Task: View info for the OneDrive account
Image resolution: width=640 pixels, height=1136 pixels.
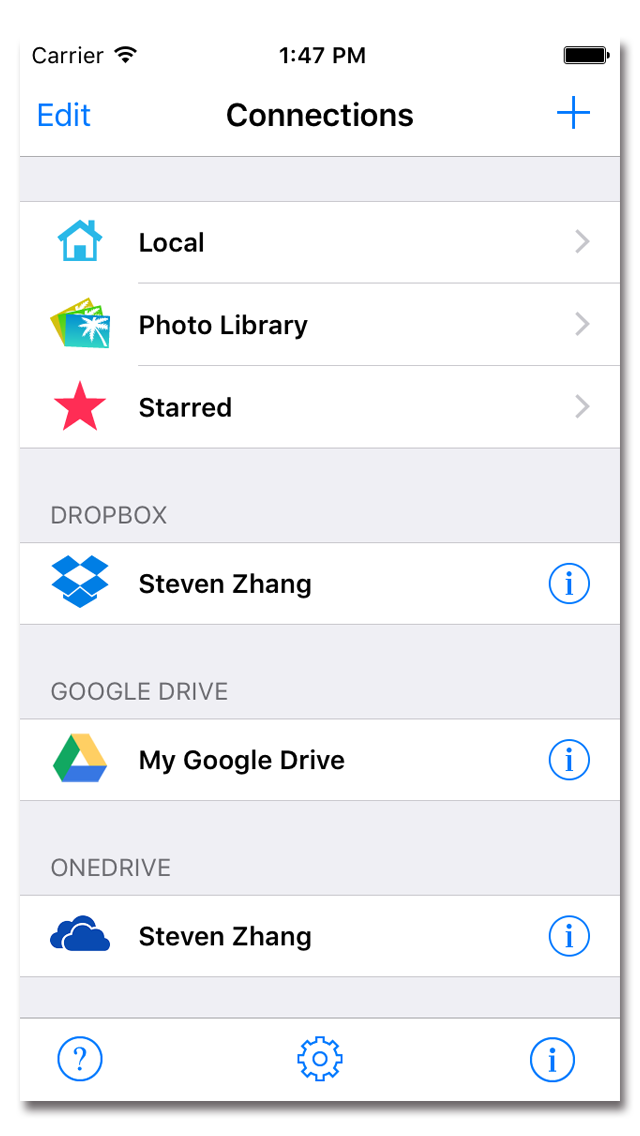Action: point(569,936)
